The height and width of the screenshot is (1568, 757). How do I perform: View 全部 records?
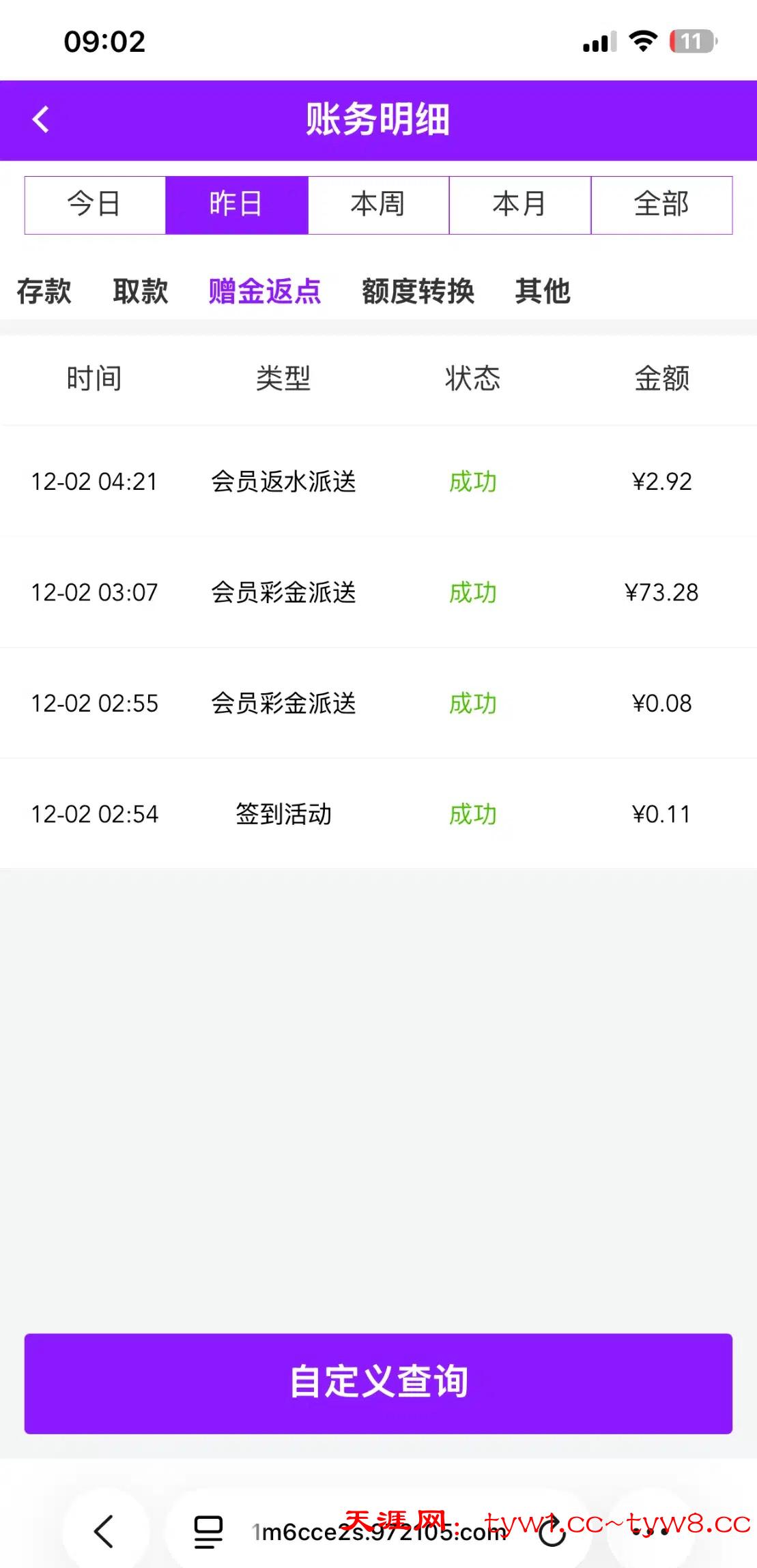661,205
